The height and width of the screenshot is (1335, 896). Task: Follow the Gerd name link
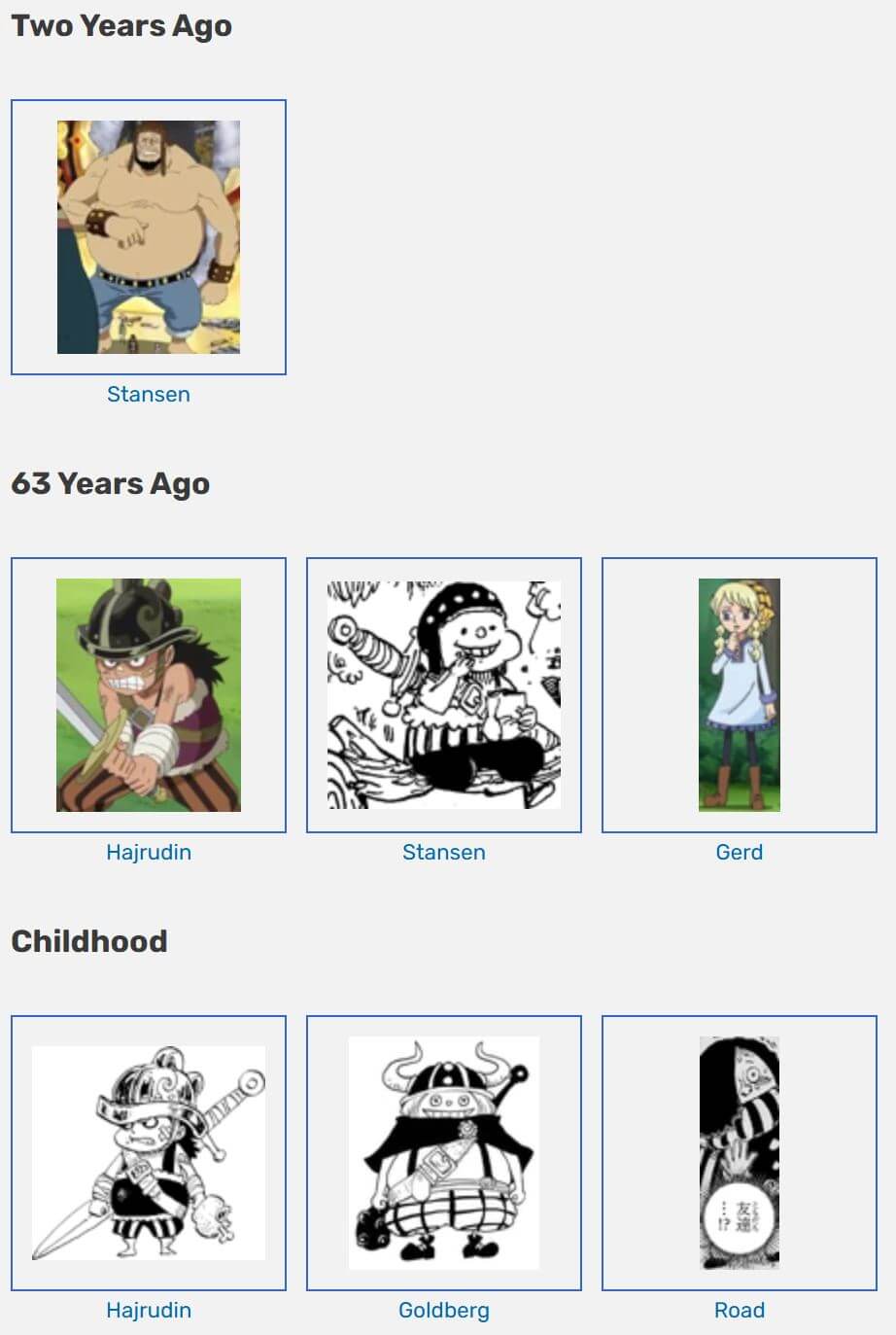(x=740, y=852)
